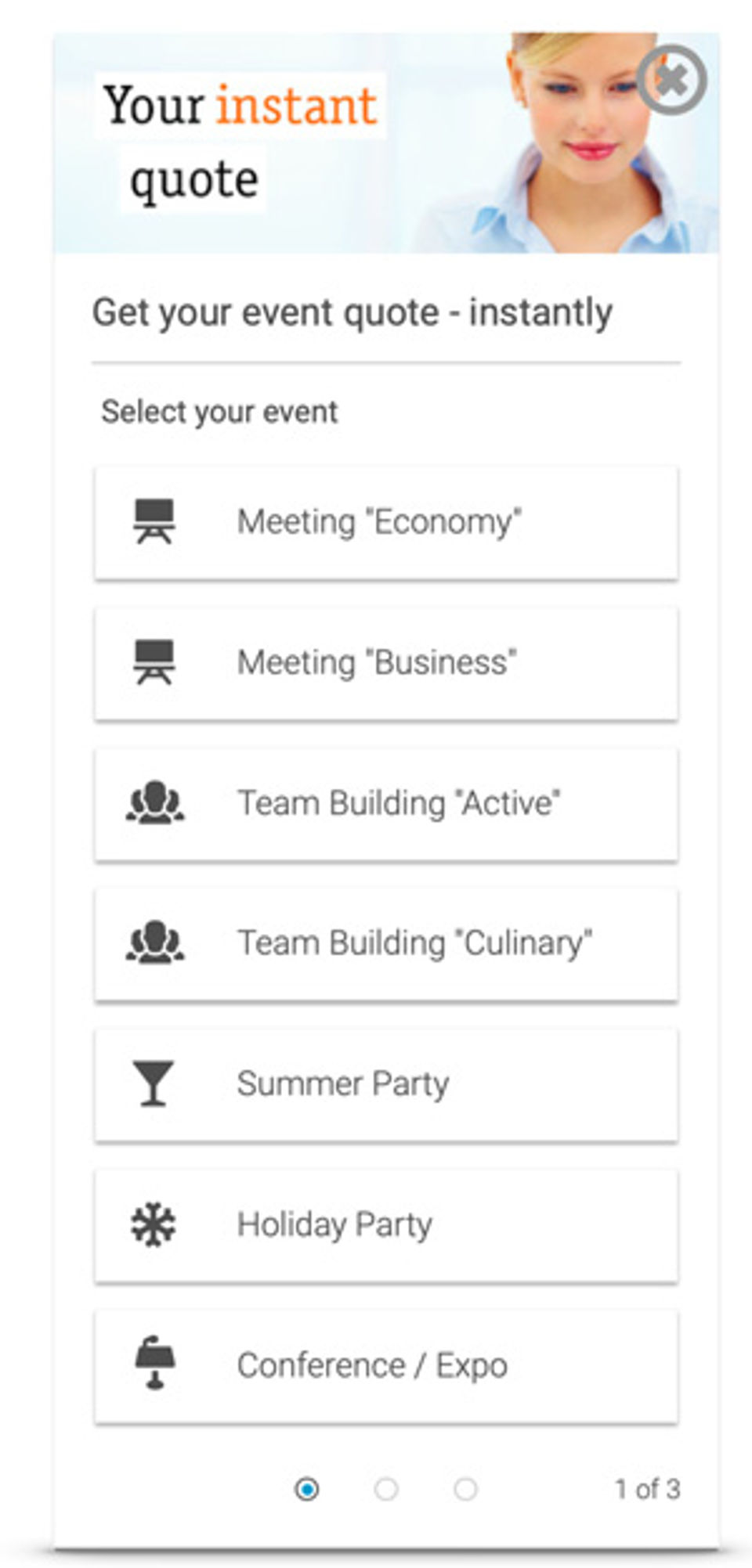
Task: Choose the Summer Party event
Action: pyautogui.click(x=385, y=1085)
